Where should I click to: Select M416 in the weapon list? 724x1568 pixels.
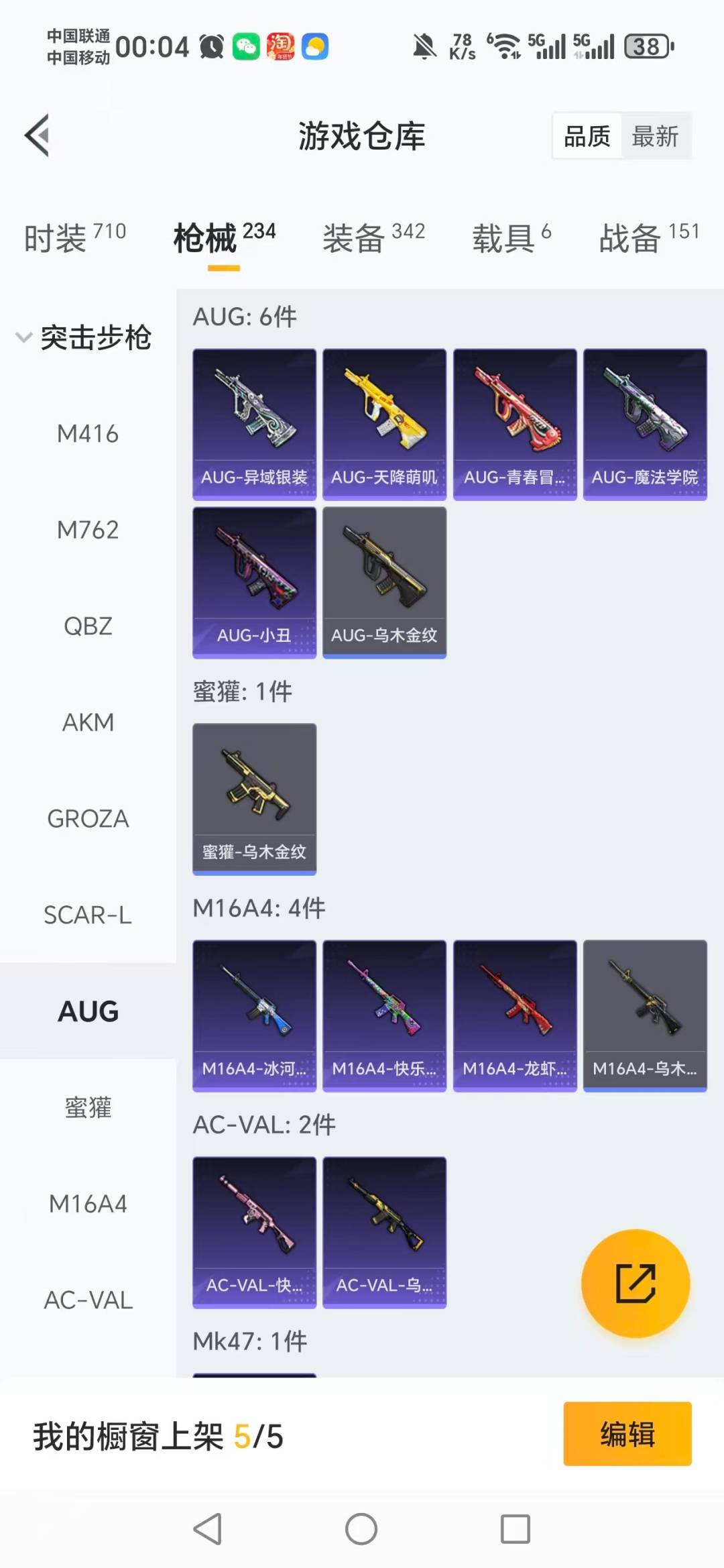(88, 434)
